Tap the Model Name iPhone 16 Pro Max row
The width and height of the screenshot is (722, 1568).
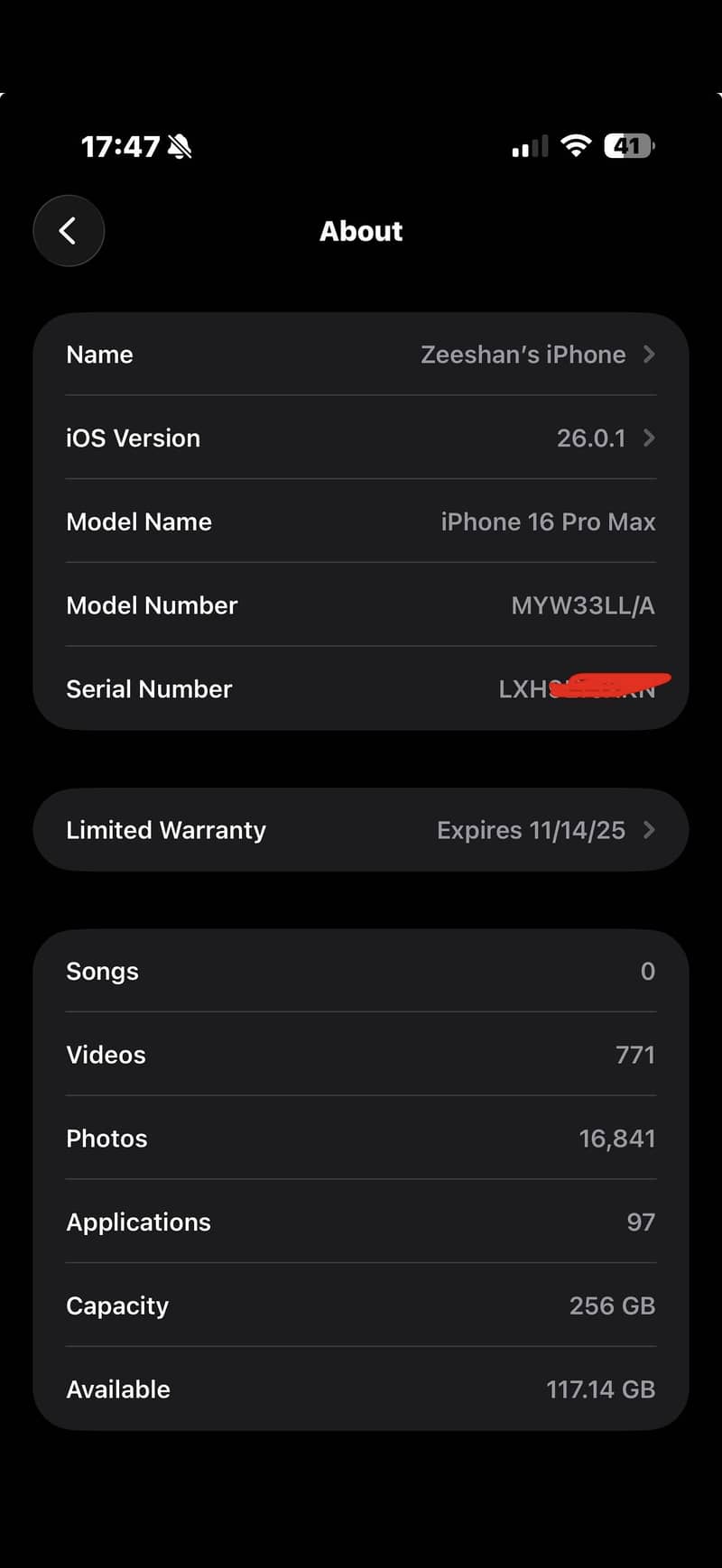tap(361, 521)
